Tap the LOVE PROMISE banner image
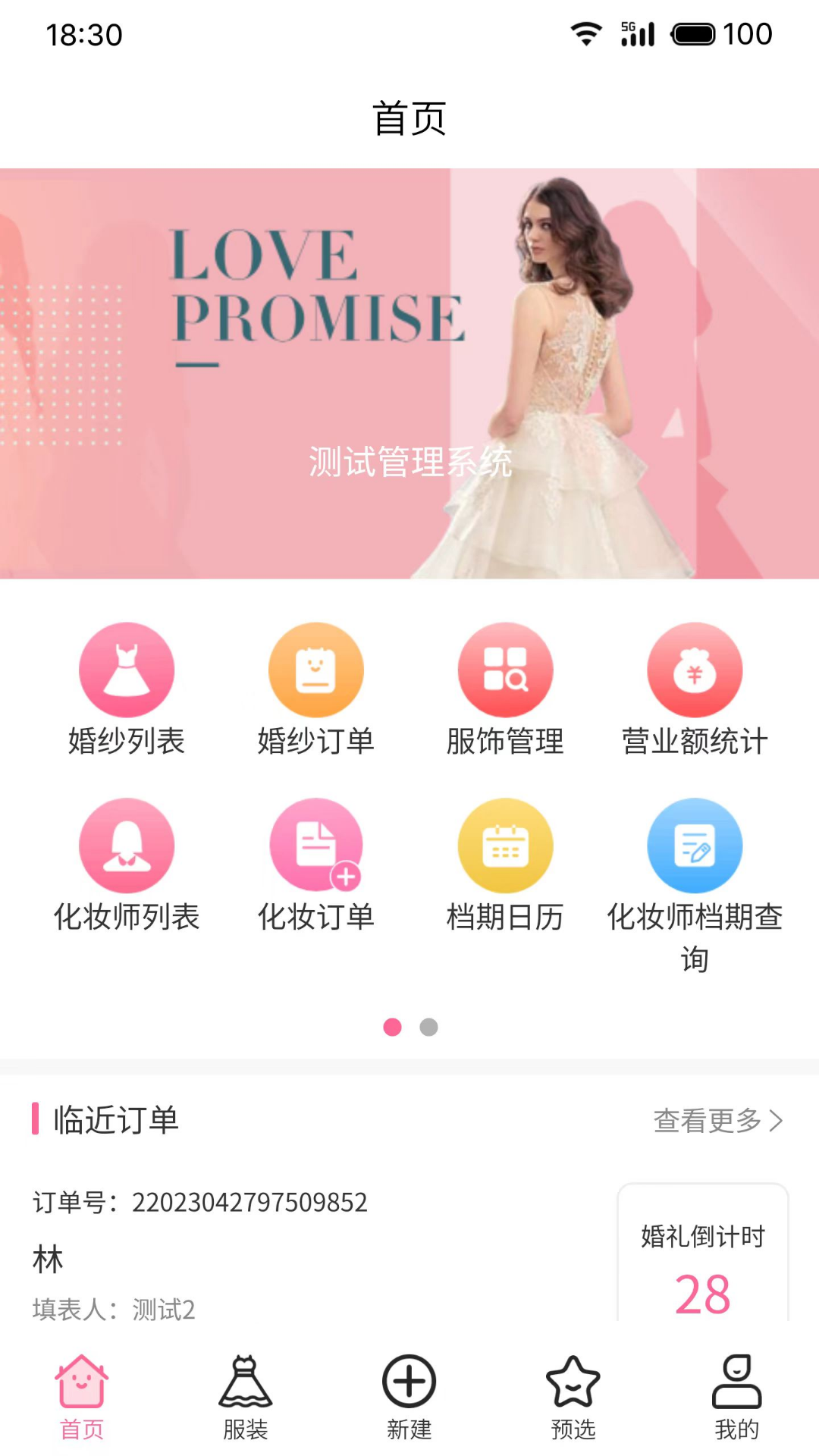This screenshot has height=1456, width=819. (x=409, y=372)
